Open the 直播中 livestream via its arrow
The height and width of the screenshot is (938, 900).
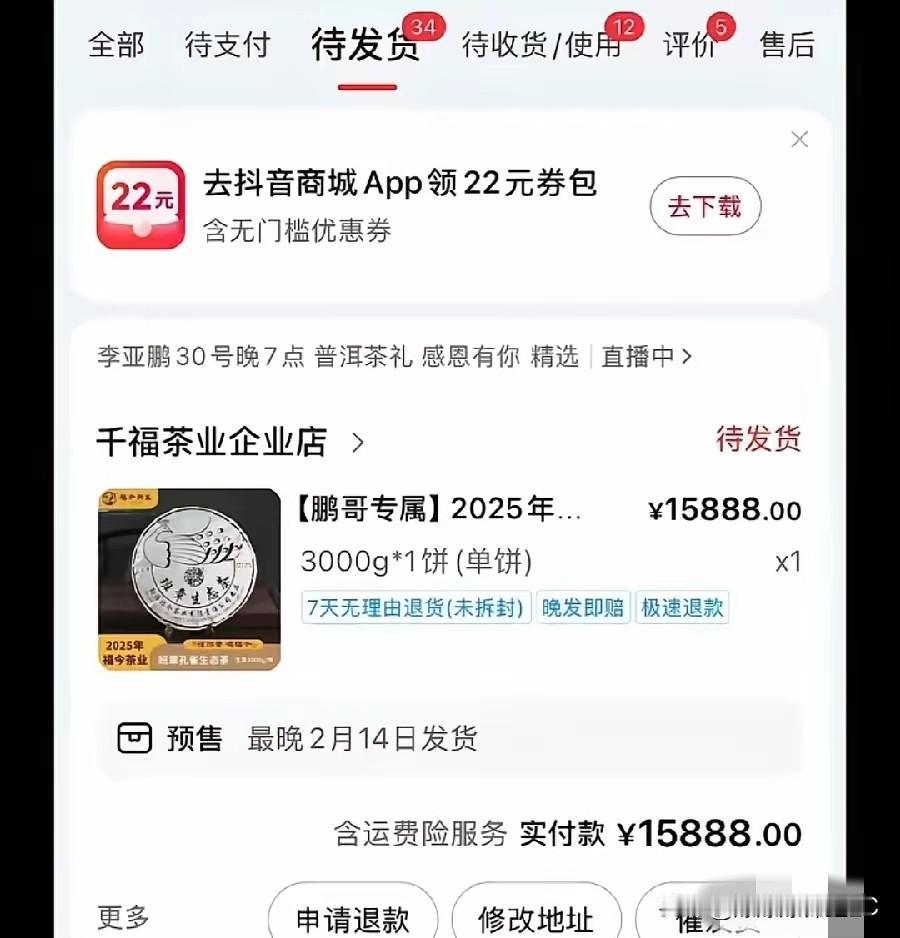684,356
